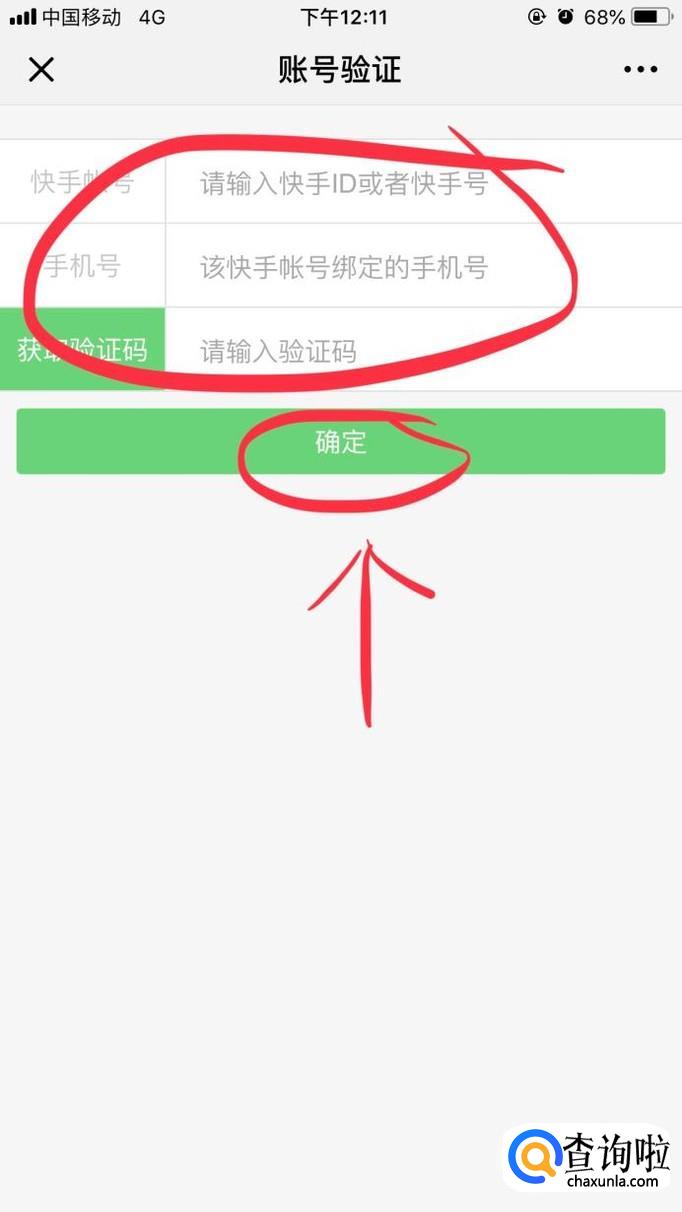Tap the Kuaishou ID input field
The width and height of the screenshot is (682, 1212).
pos(420,183)
